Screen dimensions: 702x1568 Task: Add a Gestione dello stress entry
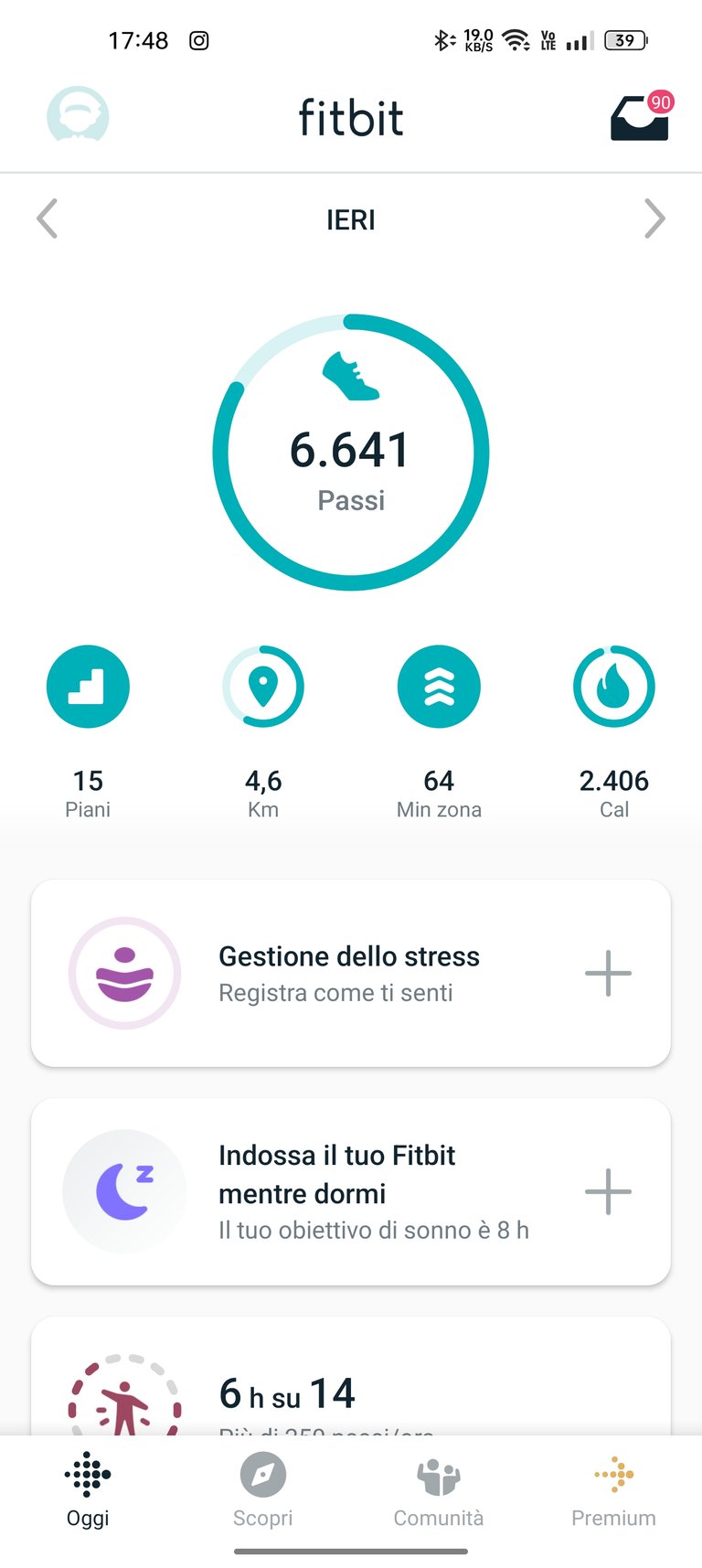point(608,973)
